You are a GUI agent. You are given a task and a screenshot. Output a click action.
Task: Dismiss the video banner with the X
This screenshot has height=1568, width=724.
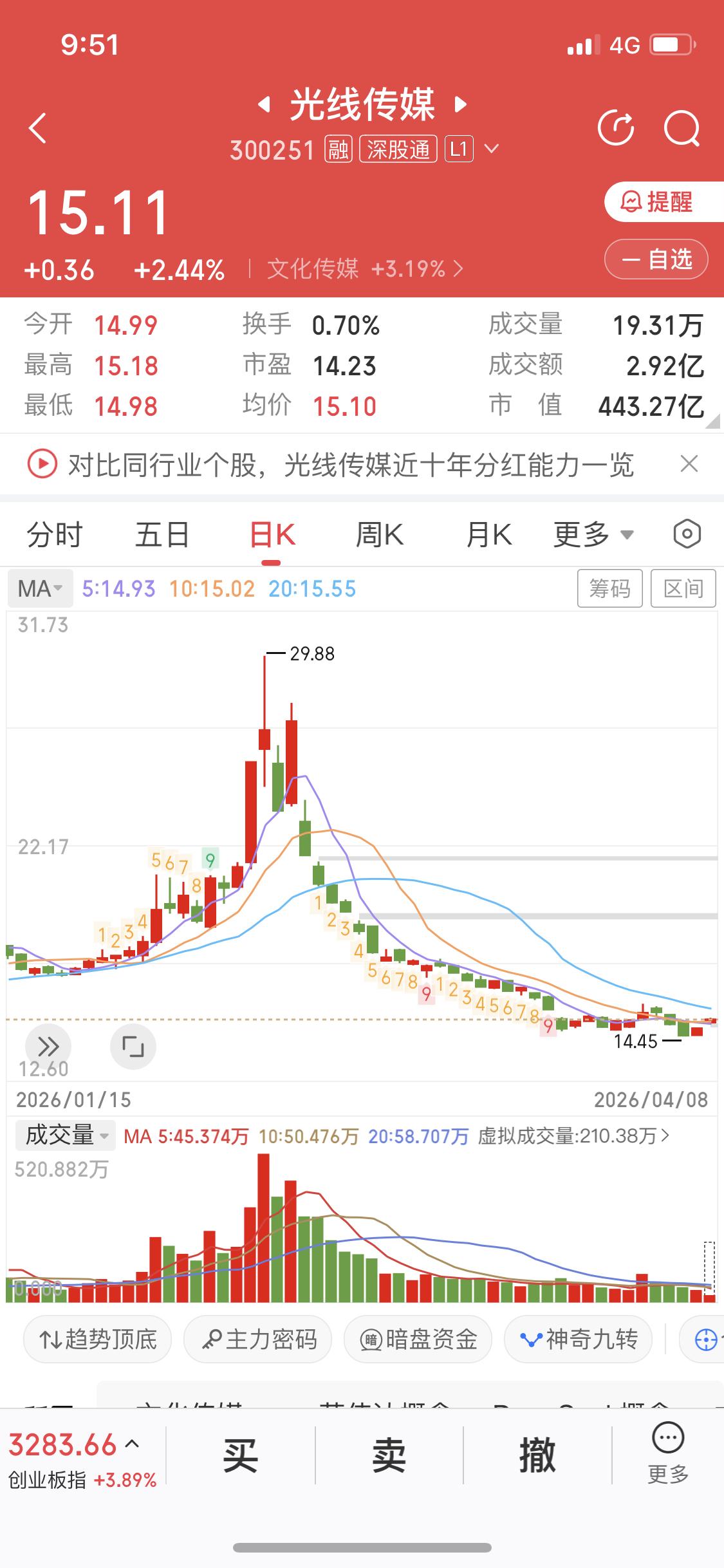(x=689, y=464)
